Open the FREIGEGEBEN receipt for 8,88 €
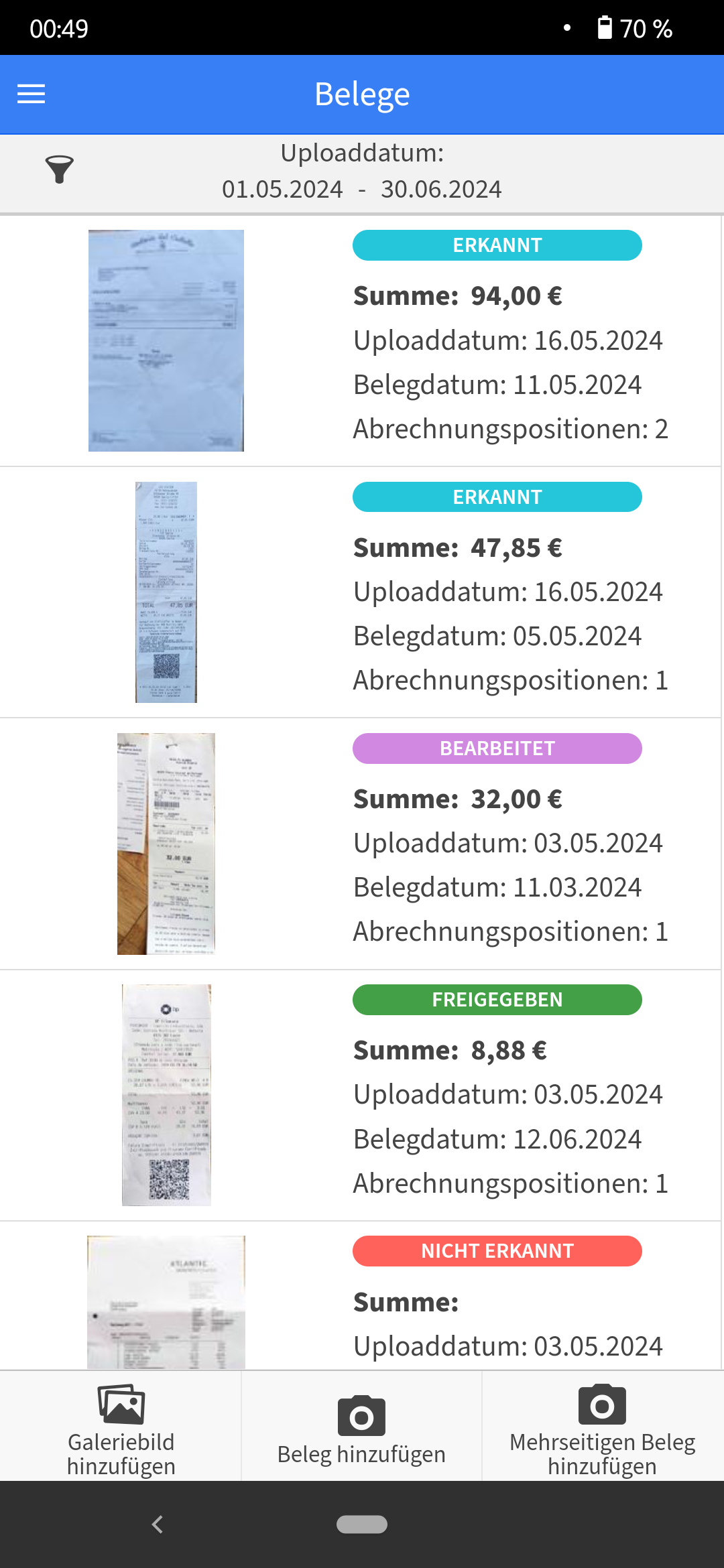This screenshot has width=724, height=1568. click(362, 1095)
